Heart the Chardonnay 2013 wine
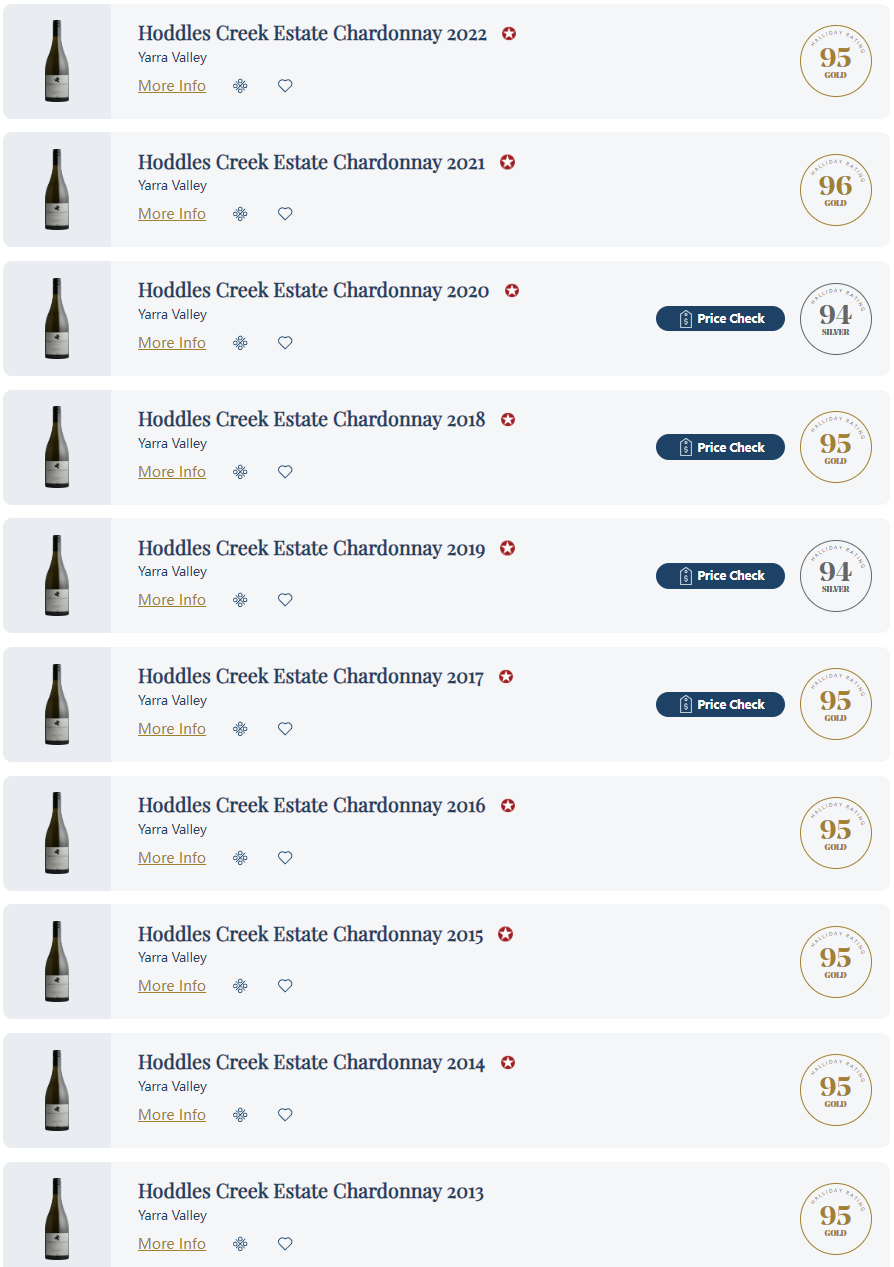 (285, 1244)
